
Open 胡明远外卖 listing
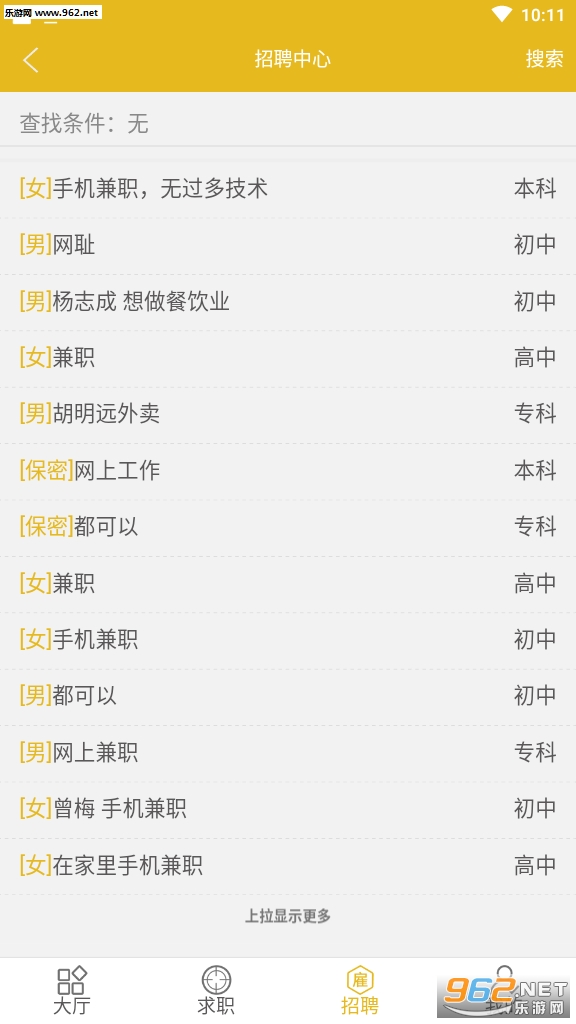288,414
